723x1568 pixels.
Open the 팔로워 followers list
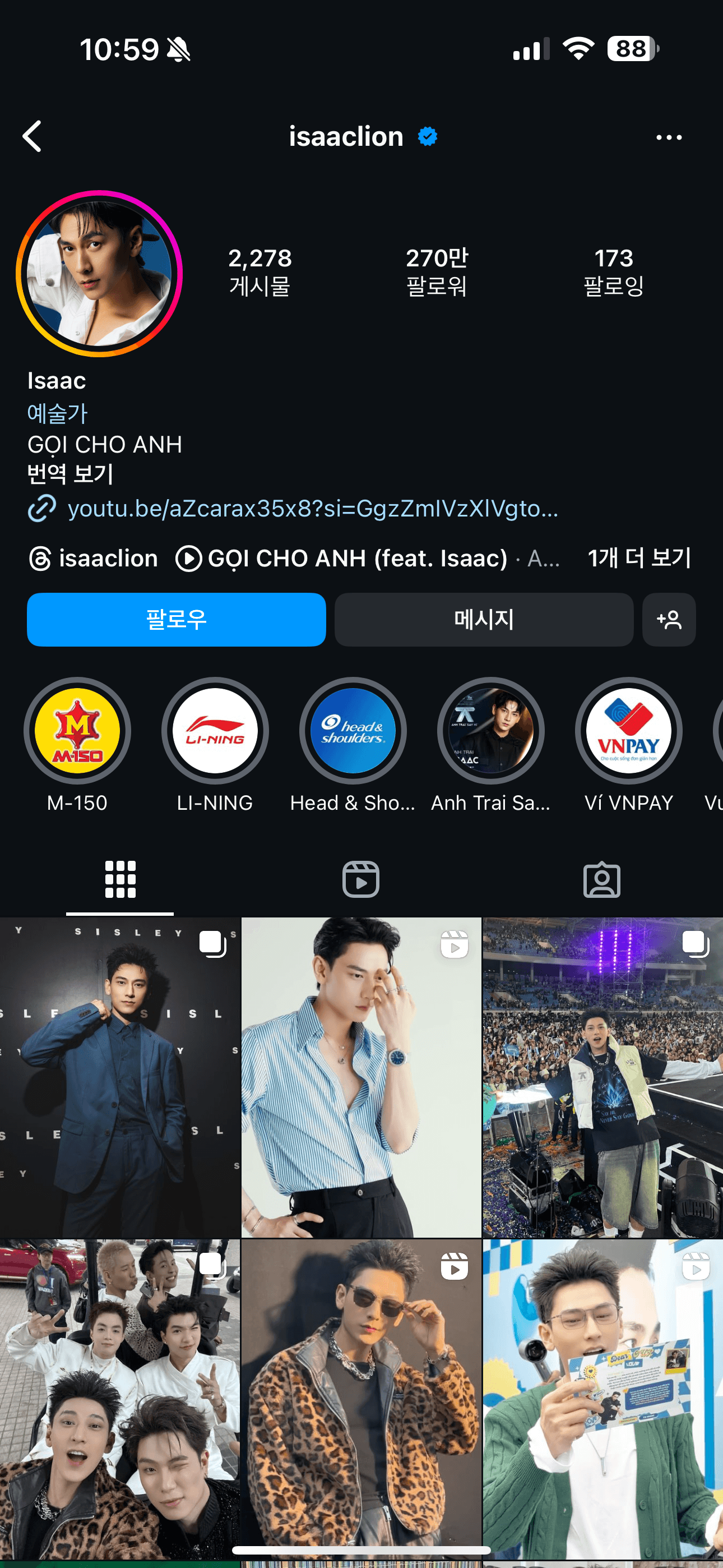[437, 271]
